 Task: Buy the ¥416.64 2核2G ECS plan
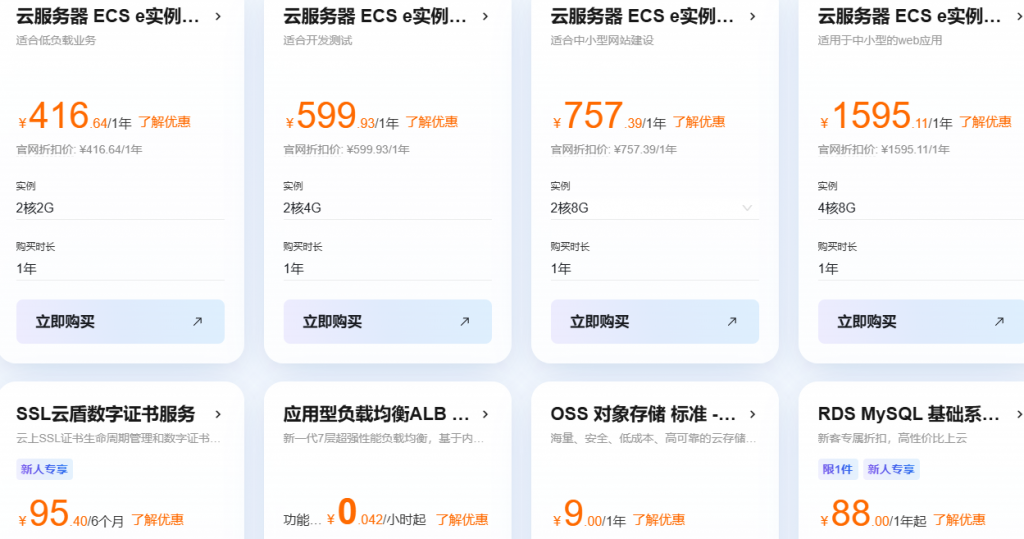120,322
